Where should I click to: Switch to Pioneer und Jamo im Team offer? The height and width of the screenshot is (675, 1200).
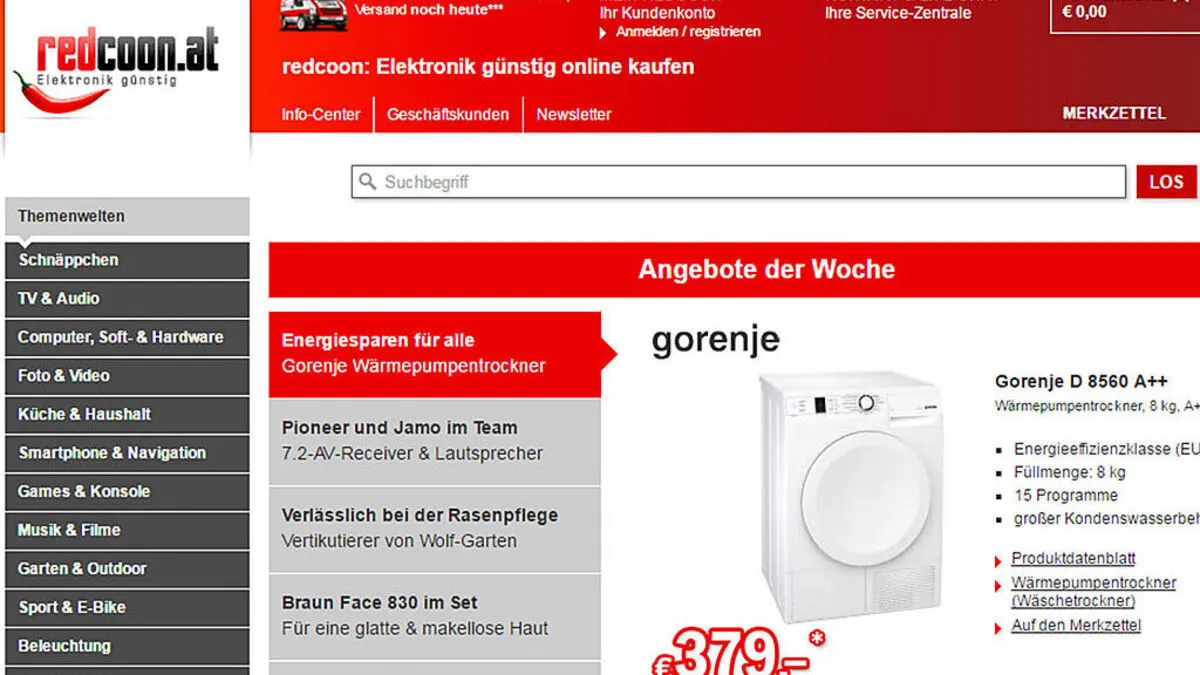(x=435, y=440)
